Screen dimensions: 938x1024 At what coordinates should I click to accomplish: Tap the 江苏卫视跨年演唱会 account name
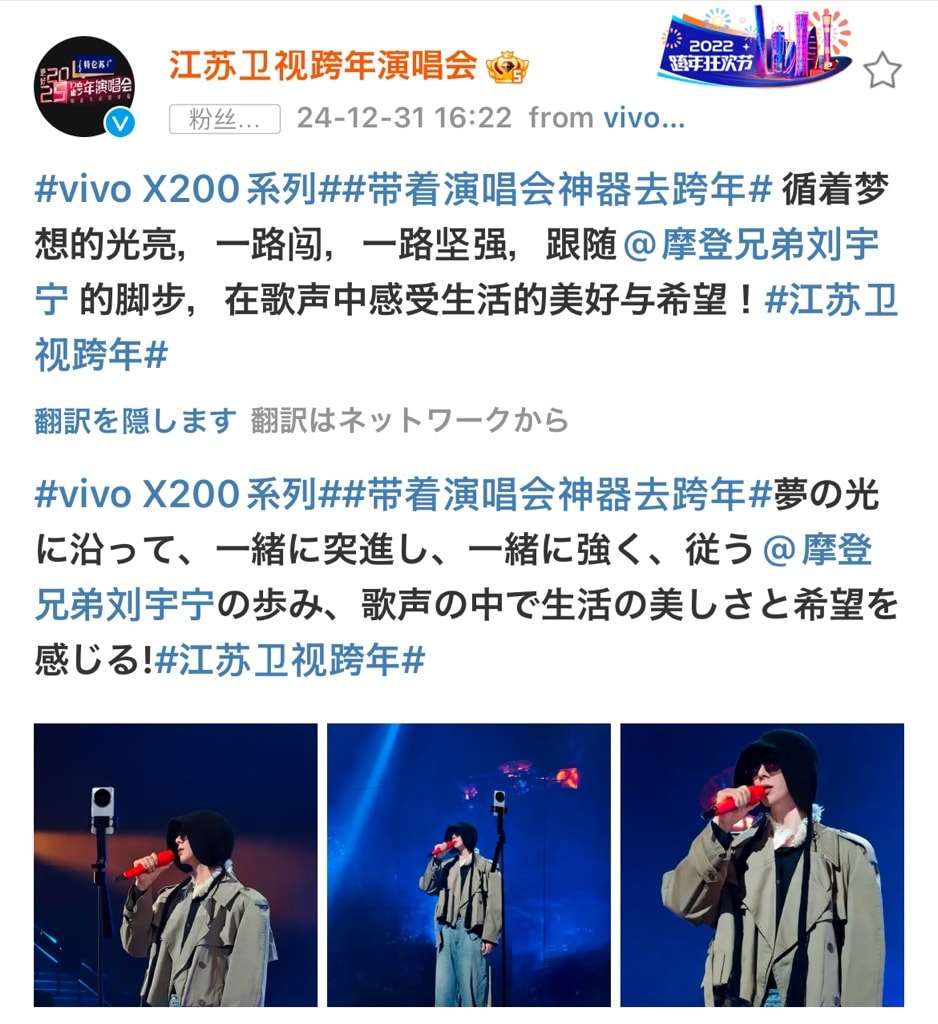coord(322,67)
